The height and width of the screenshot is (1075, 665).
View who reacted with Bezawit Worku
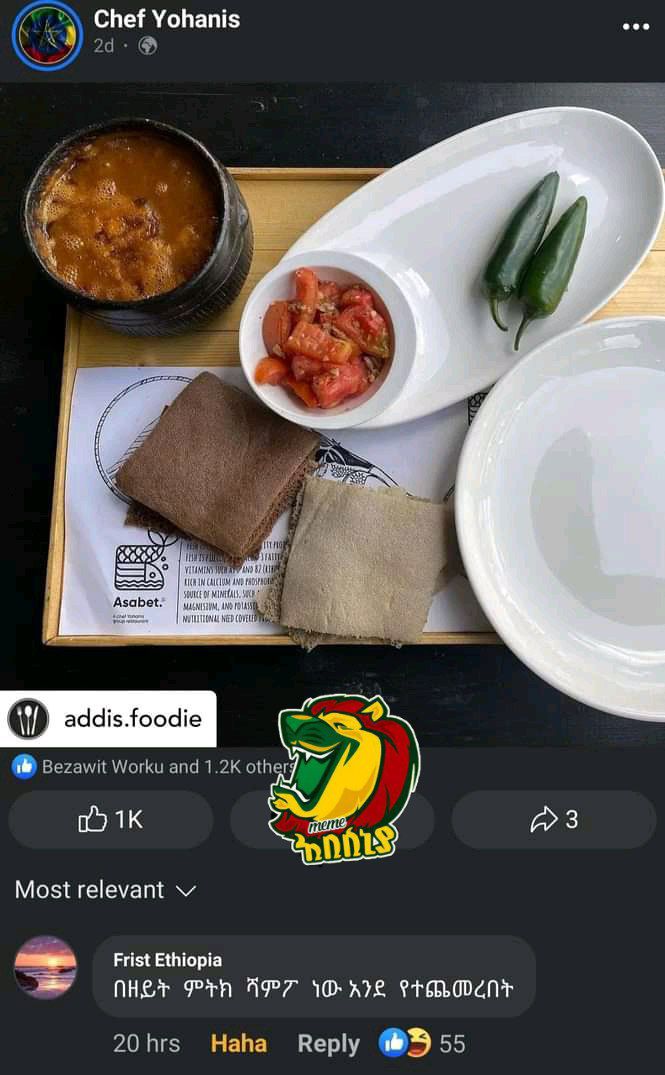coord(156,766)
